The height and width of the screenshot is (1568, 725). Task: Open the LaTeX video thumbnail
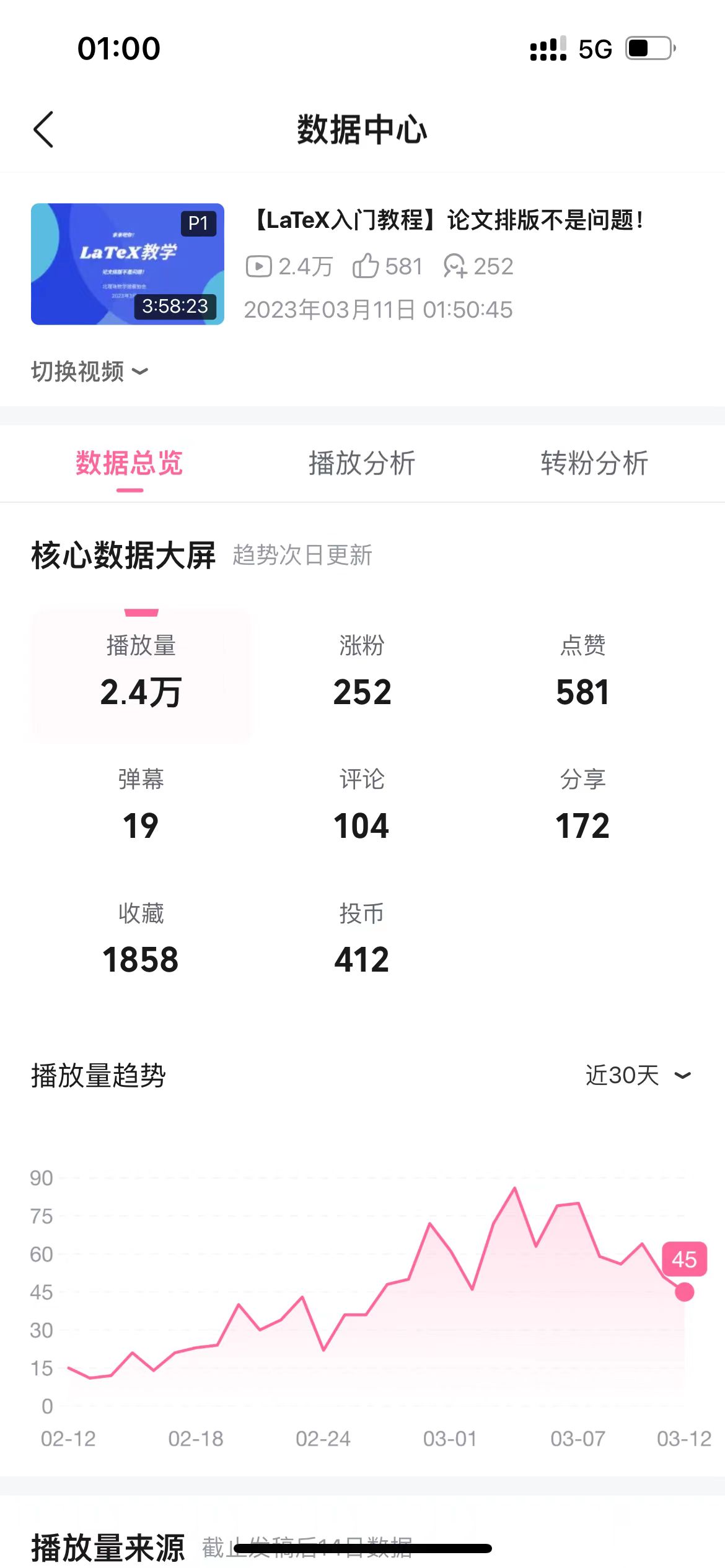[128, 264]
